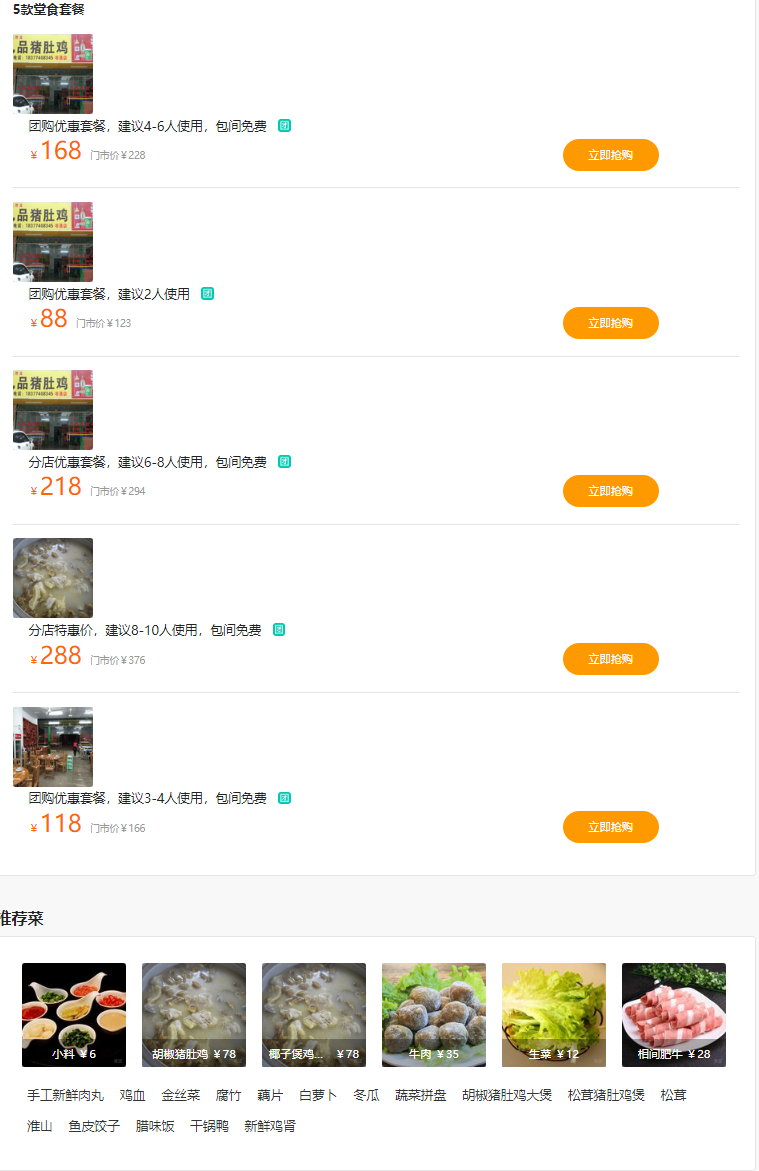Image resolution: width=759 pixels, height=1171 pixels.
Task: Select 立即抢购 on the ¥218 package
Action: click(610, 491)
